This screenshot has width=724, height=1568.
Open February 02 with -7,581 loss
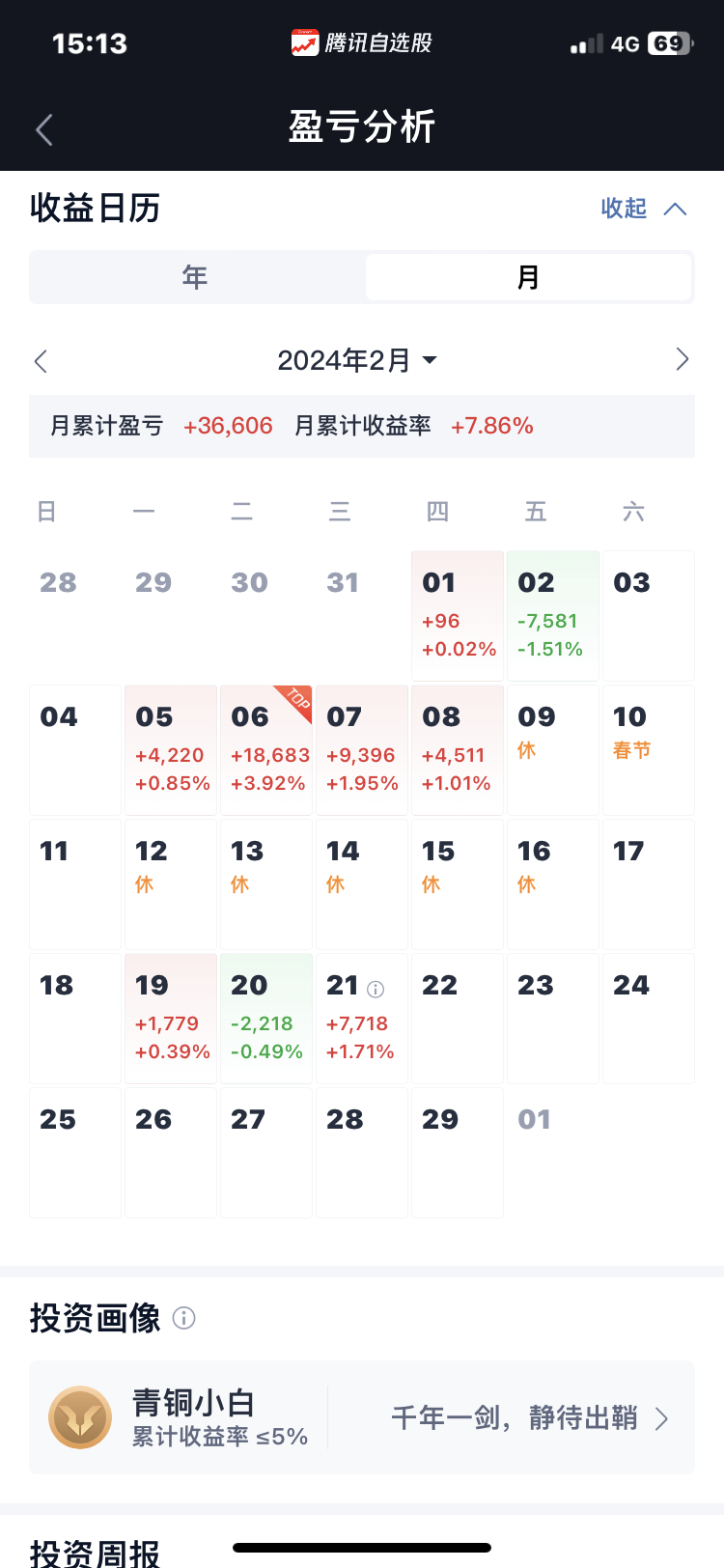(553, 616)
